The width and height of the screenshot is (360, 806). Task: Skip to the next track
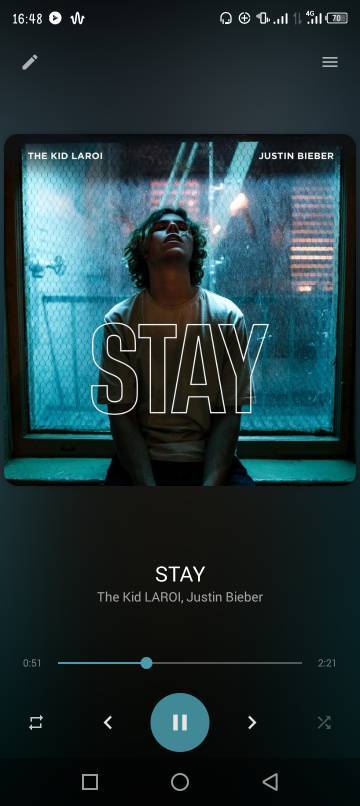[252, 723]
